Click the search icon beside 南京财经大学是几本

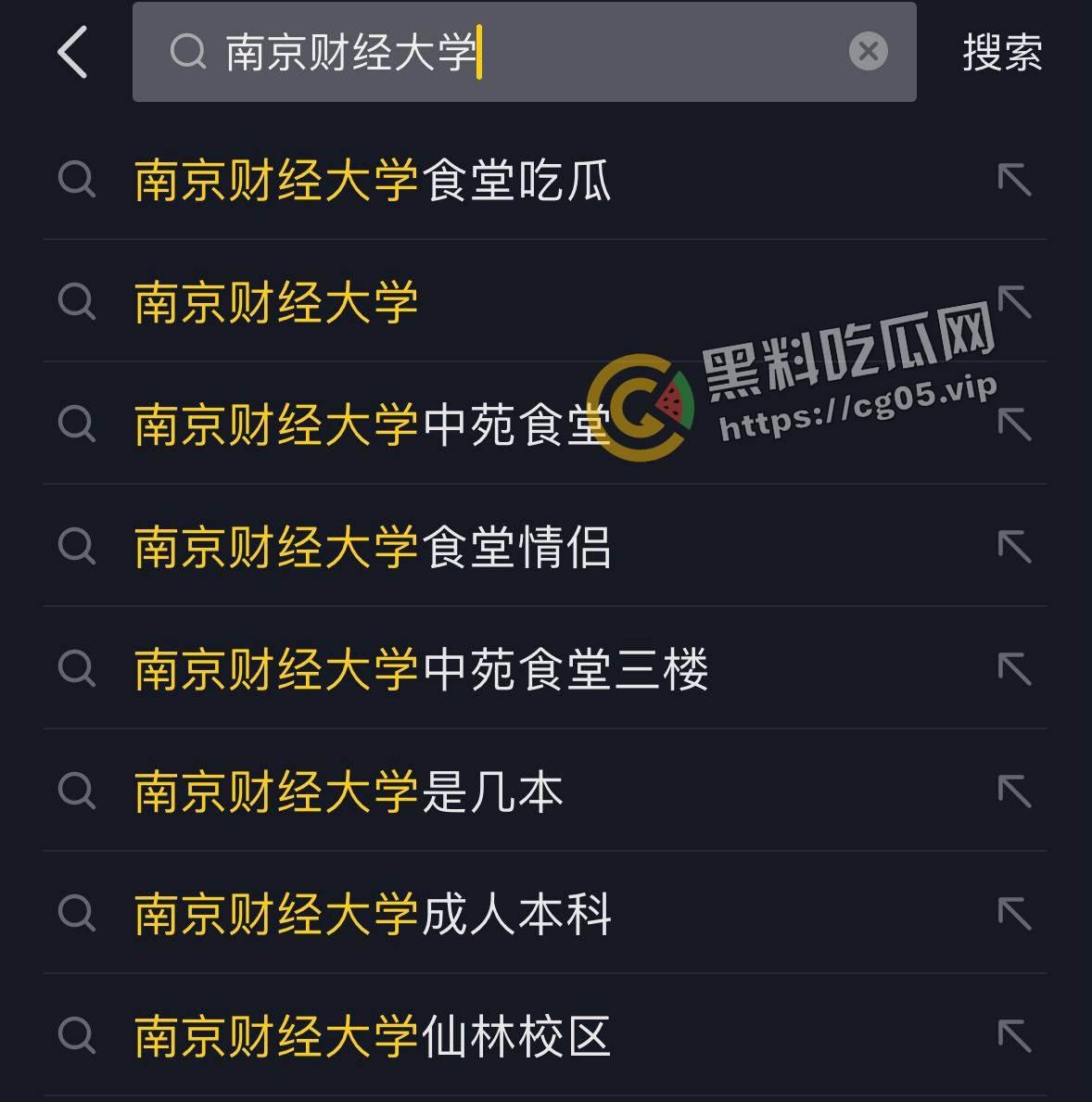[x=77, y=792]
